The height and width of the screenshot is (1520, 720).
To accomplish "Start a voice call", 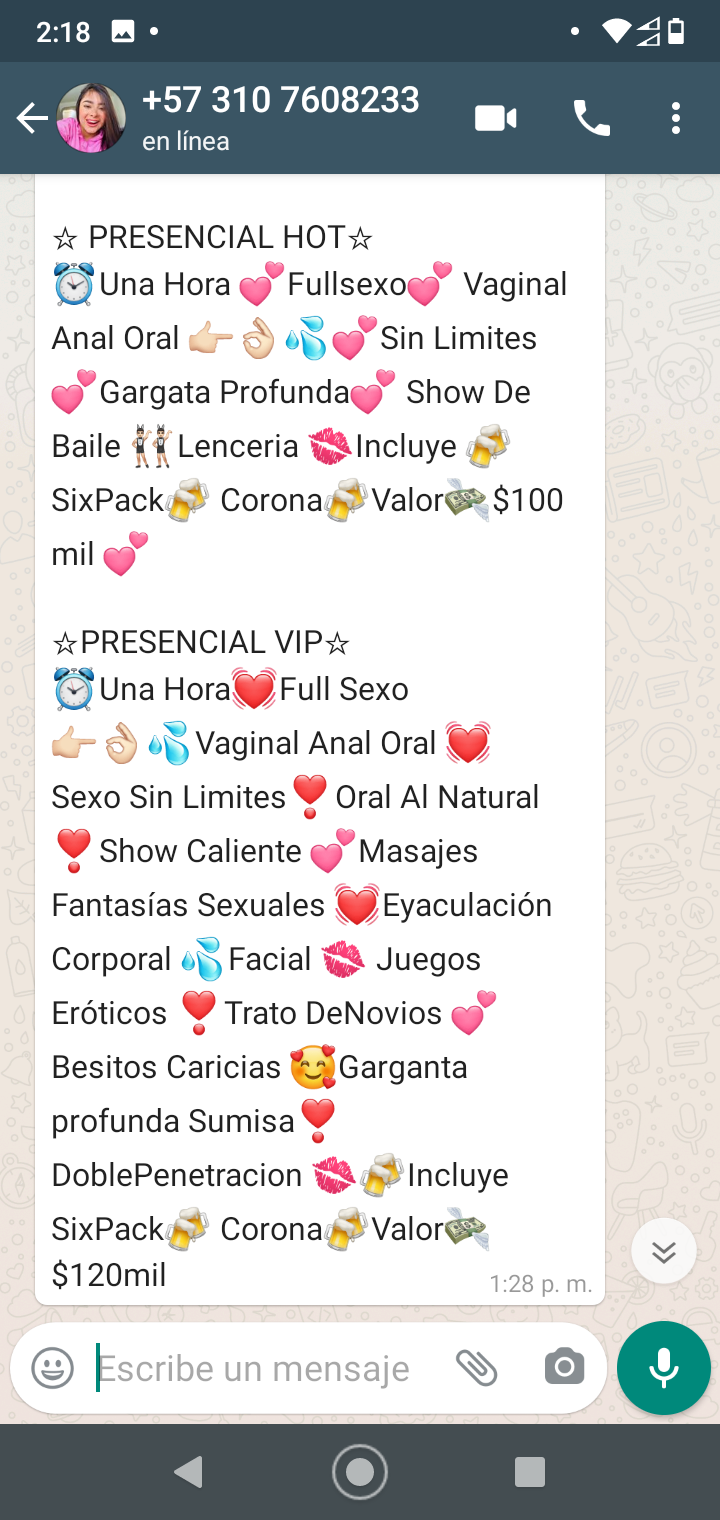I will pos(591,119).
